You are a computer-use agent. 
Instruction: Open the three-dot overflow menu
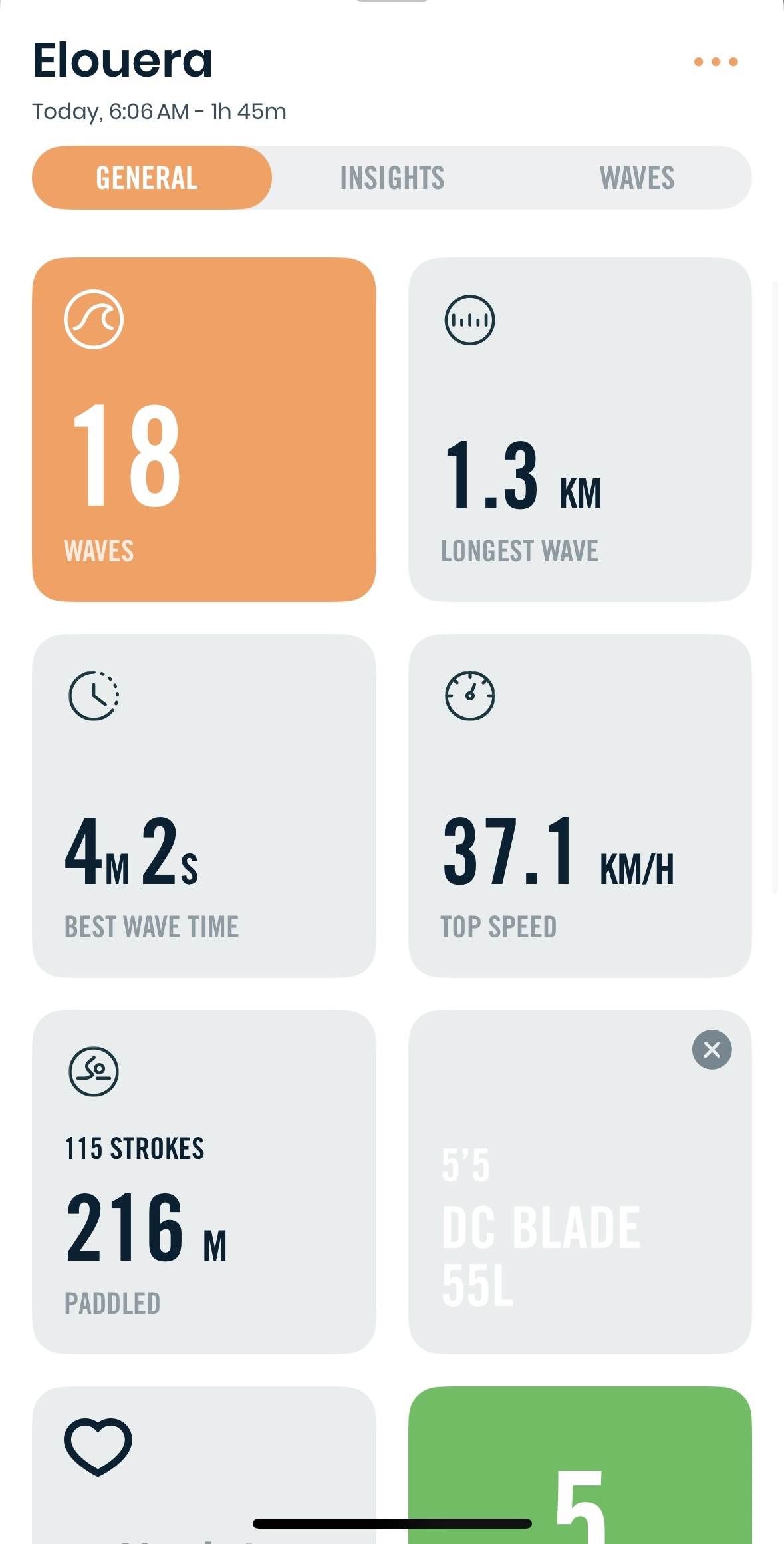point(716,62)
